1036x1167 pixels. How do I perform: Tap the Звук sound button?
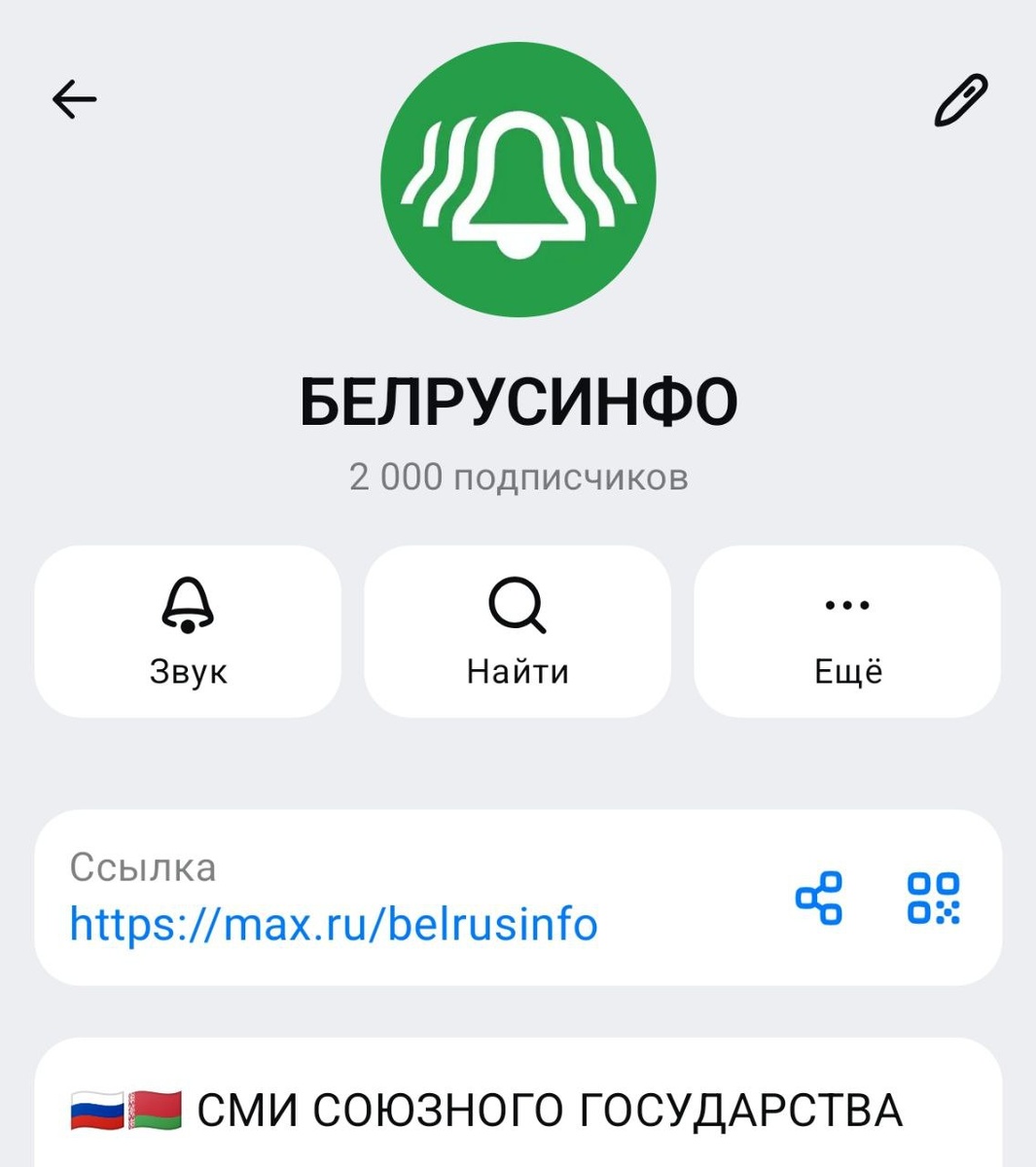coord(188,631)
